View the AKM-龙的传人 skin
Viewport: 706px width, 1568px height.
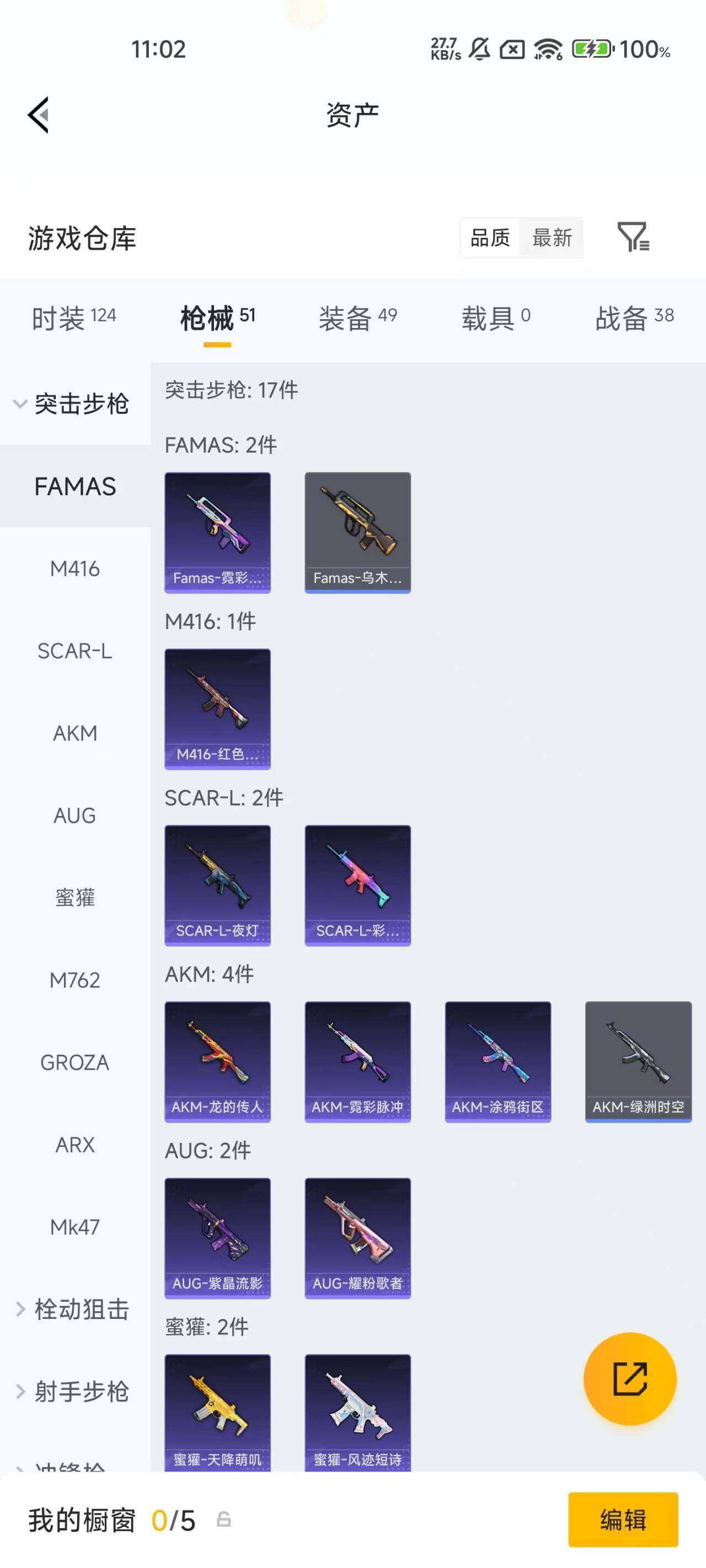[x=217, y=1061]
